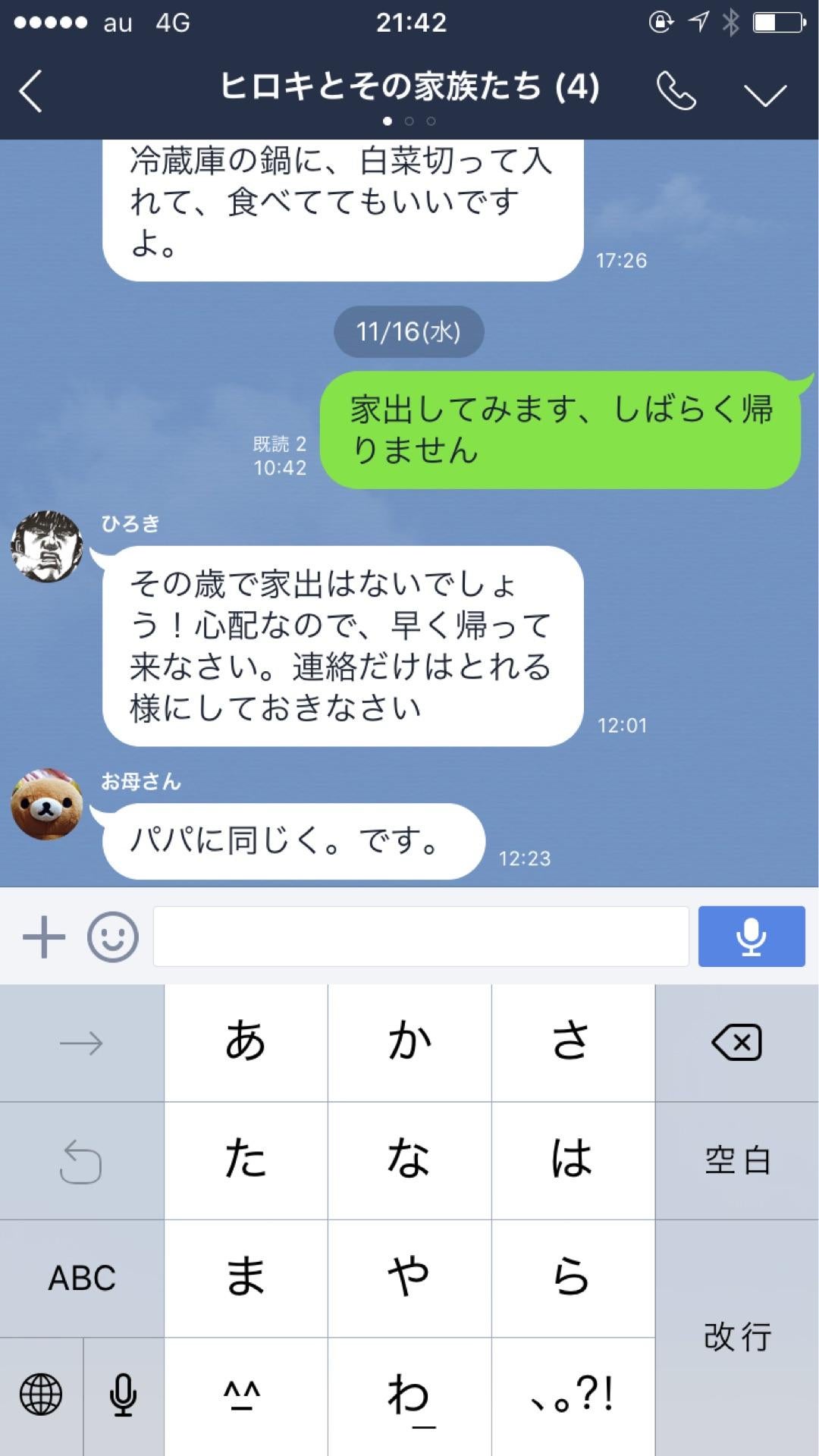
Task: Switch keyboard to ABC input mode
Action: (82, 1278)
